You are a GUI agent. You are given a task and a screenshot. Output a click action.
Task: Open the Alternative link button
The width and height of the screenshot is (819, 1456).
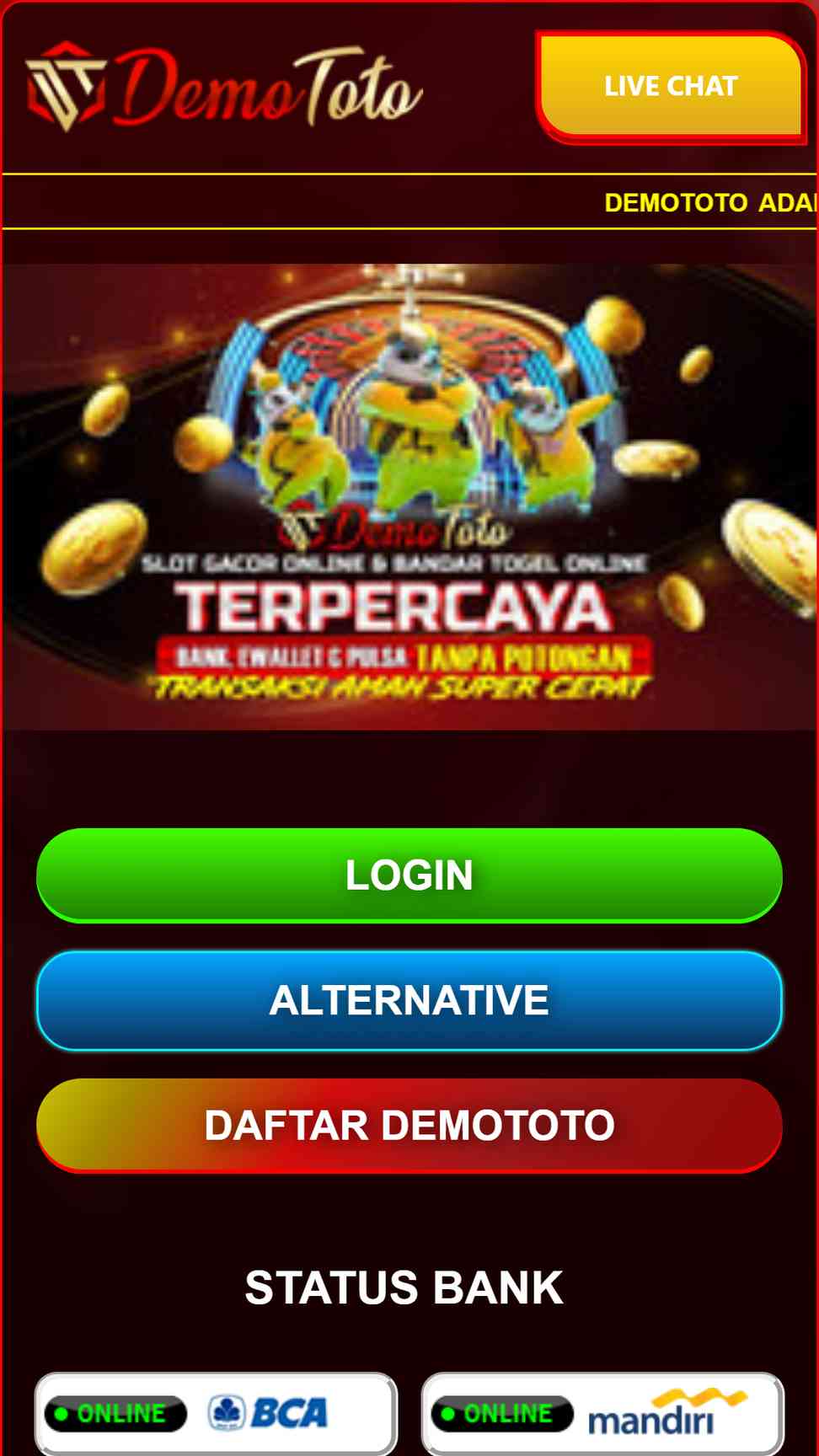coord(409,1000)
